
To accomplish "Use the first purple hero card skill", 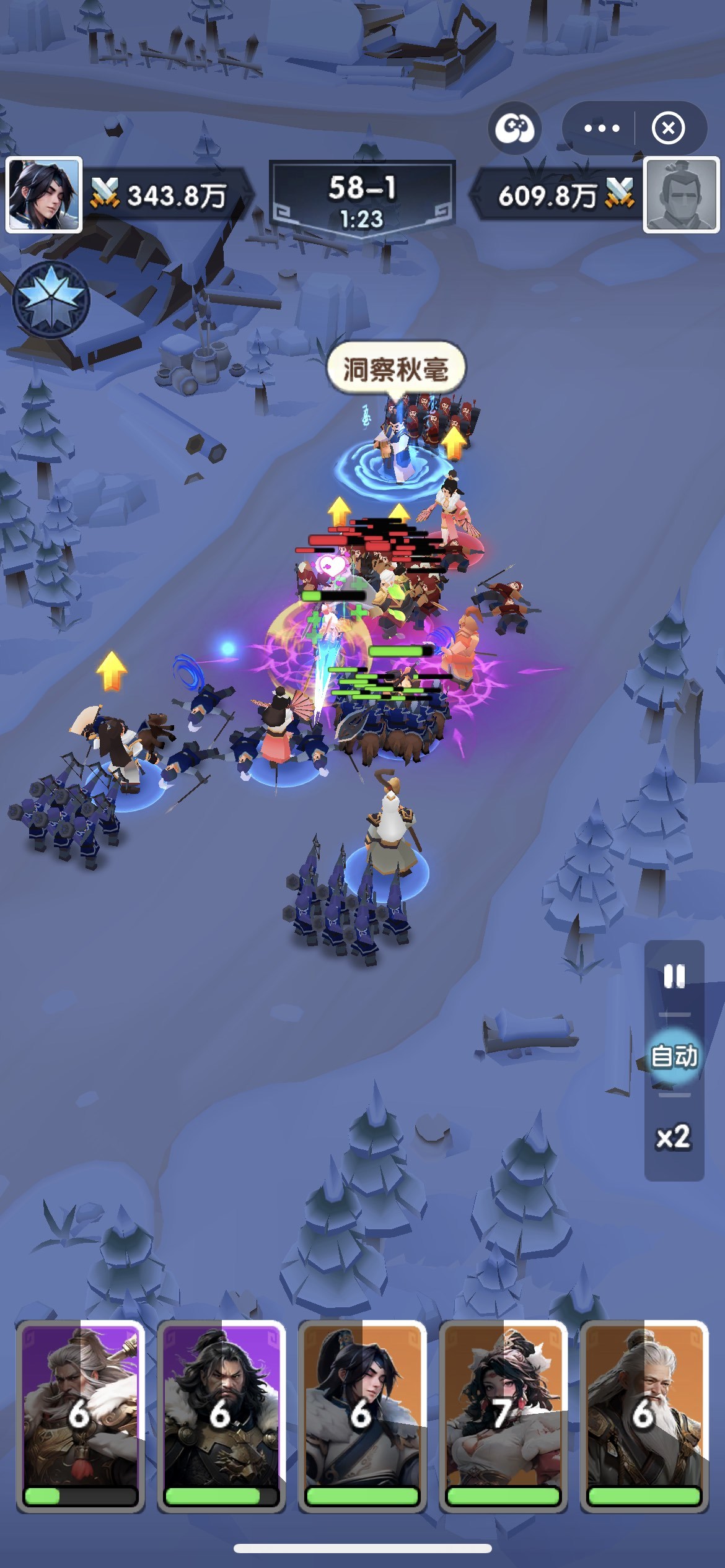I will point(81,1415).
